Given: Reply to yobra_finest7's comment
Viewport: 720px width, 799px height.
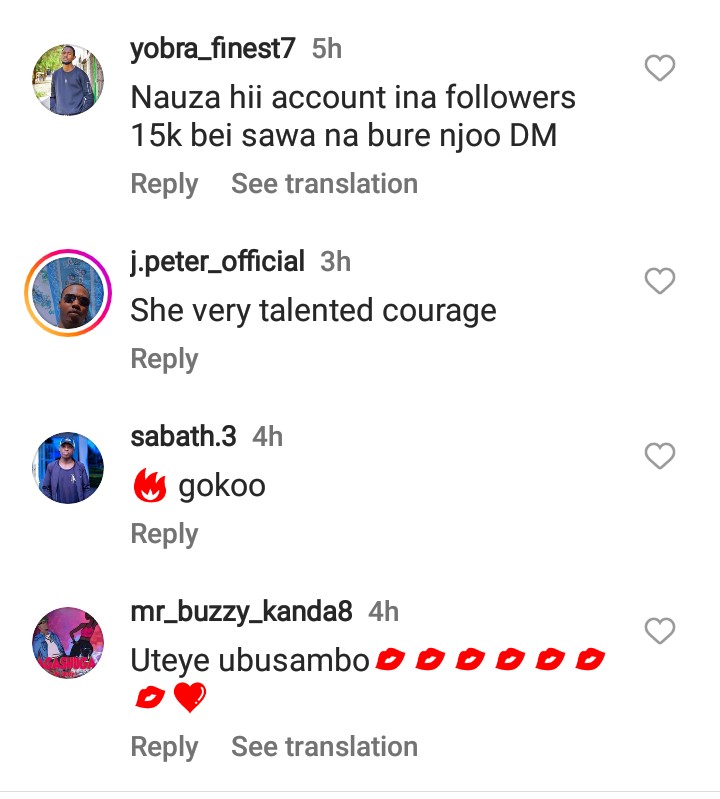Looking at the screenshot, I should point(164,184).
